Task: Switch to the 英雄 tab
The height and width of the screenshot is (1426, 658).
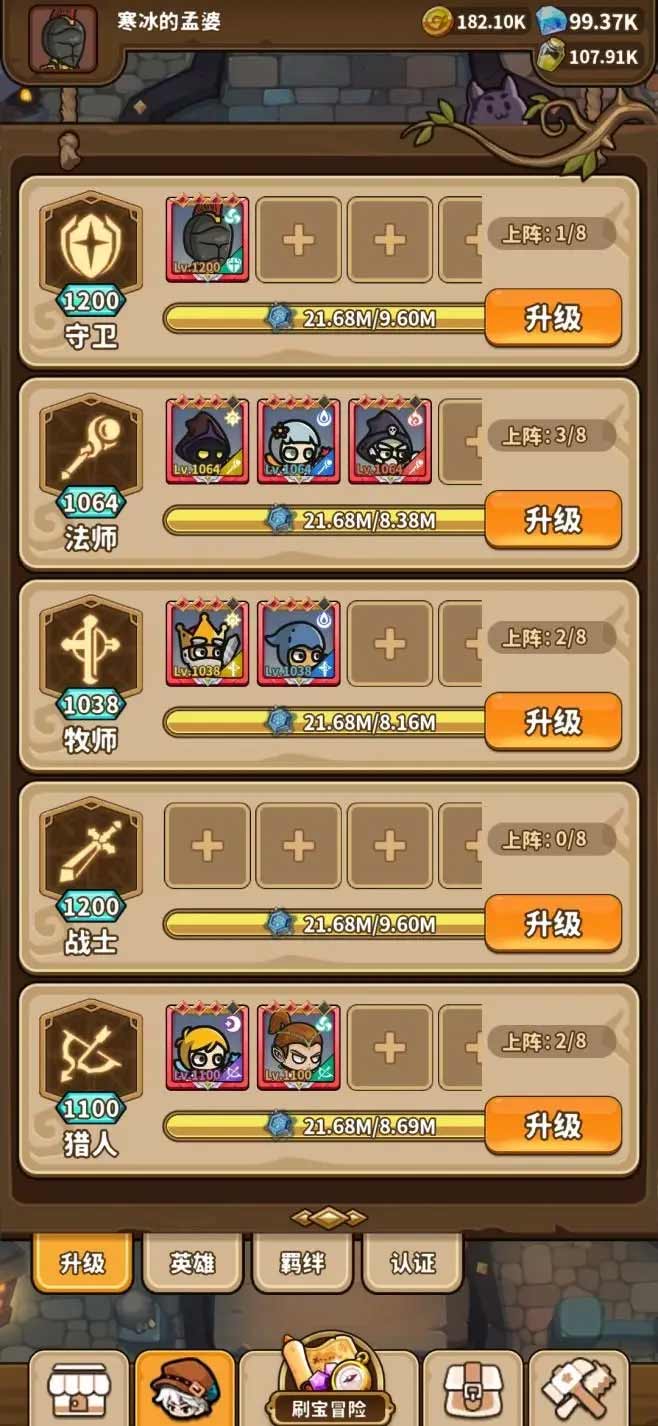Action: coord(192,1263)
